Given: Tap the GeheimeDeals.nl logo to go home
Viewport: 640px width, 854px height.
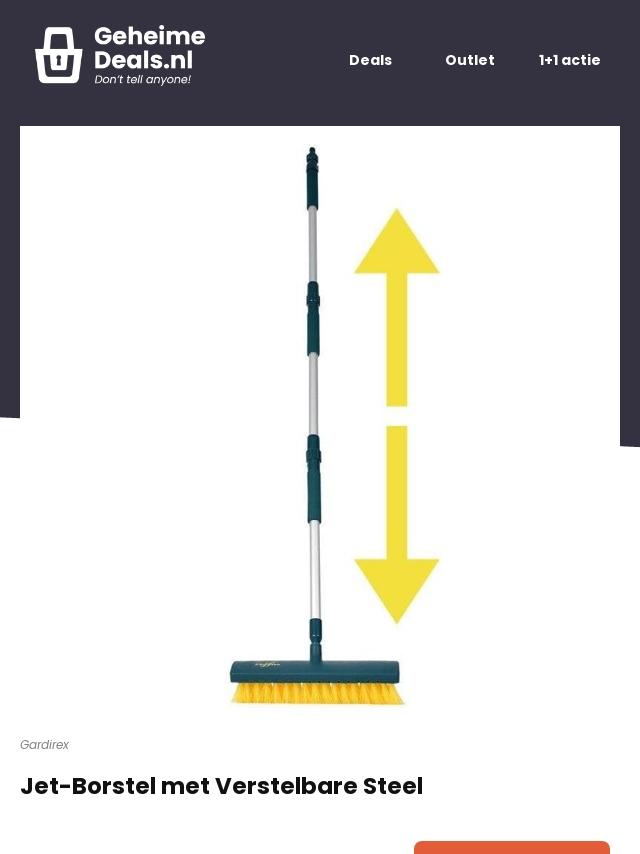Looking at the screenshot, I should pyautogui.click(x=120, y=55).
